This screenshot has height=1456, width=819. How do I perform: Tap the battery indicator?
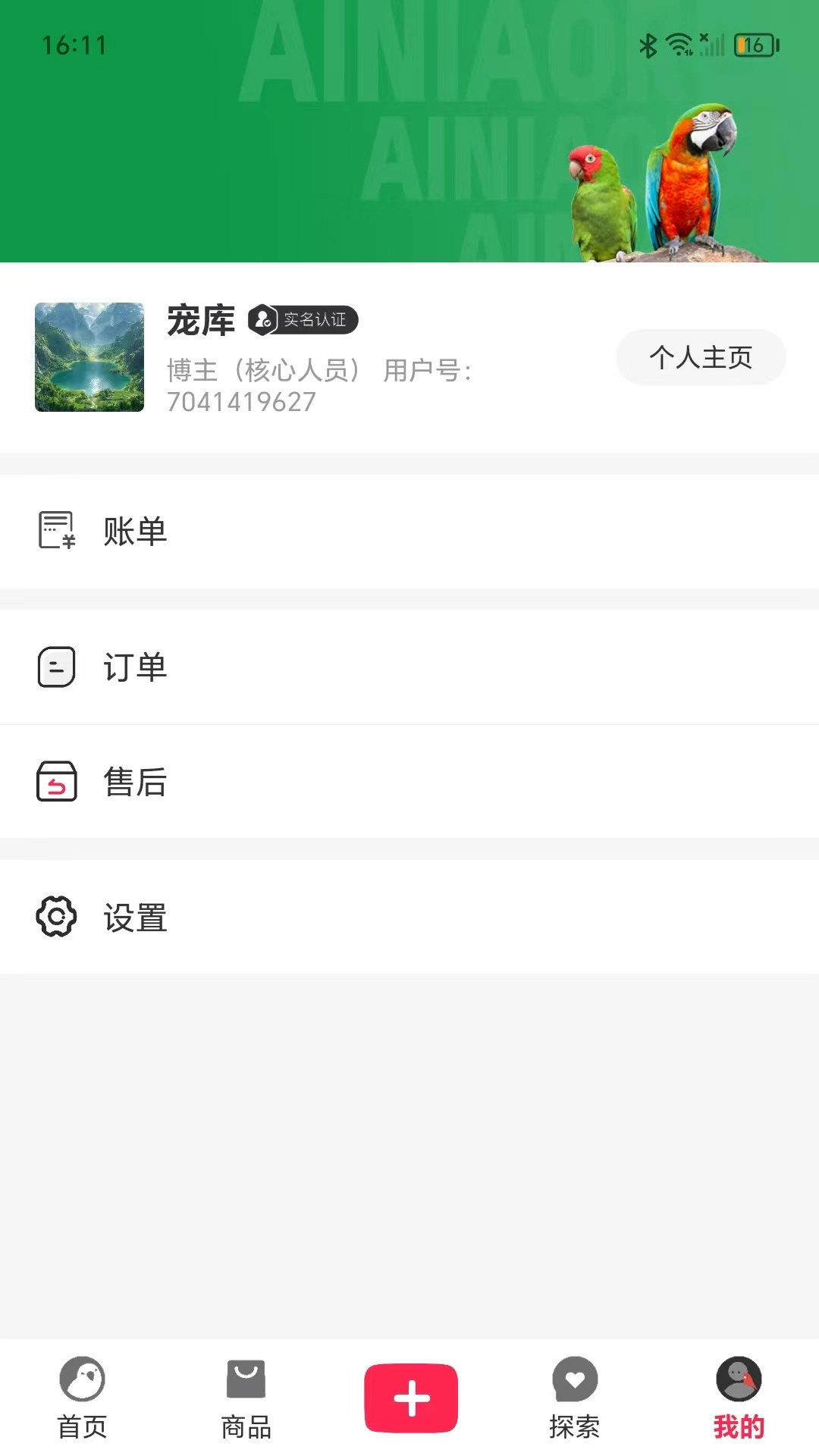coord(751,45)
